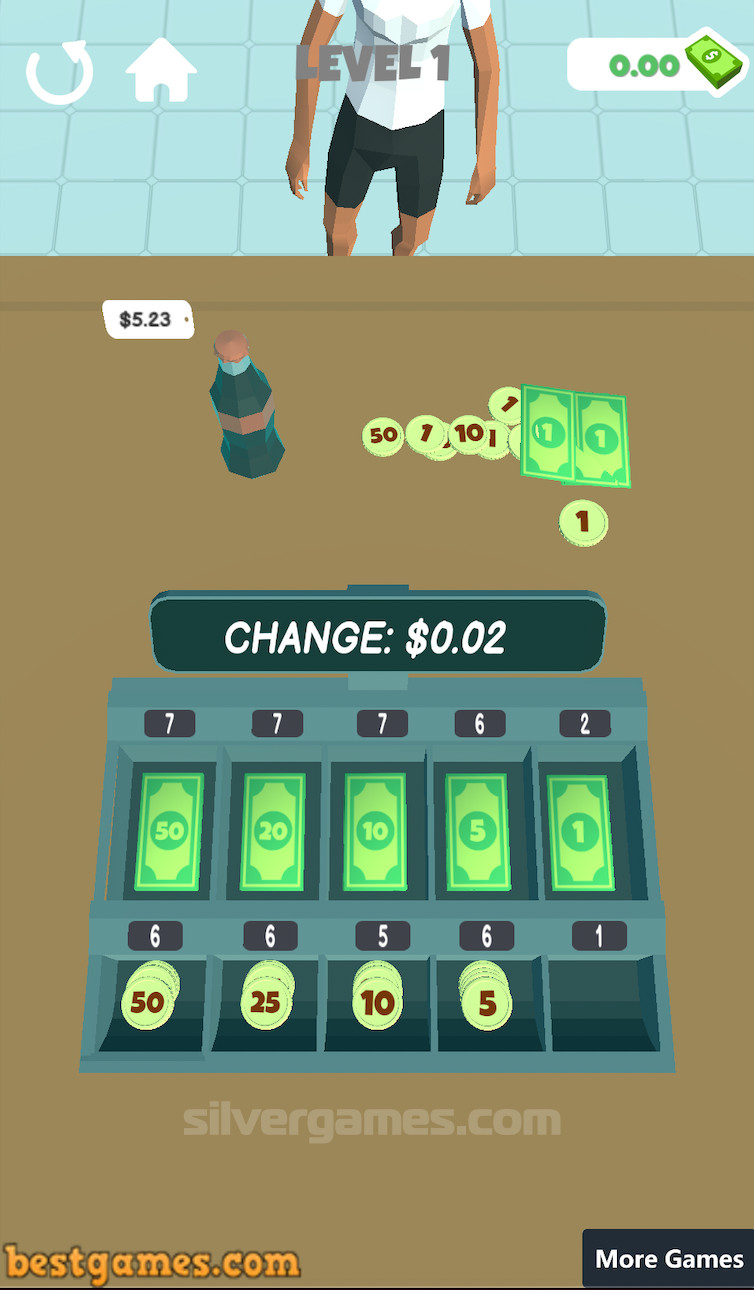Restart the level with the reload icon
The width and height of the screenshot is (754, 1290).
pyautogui.click(x=59, y=71)
